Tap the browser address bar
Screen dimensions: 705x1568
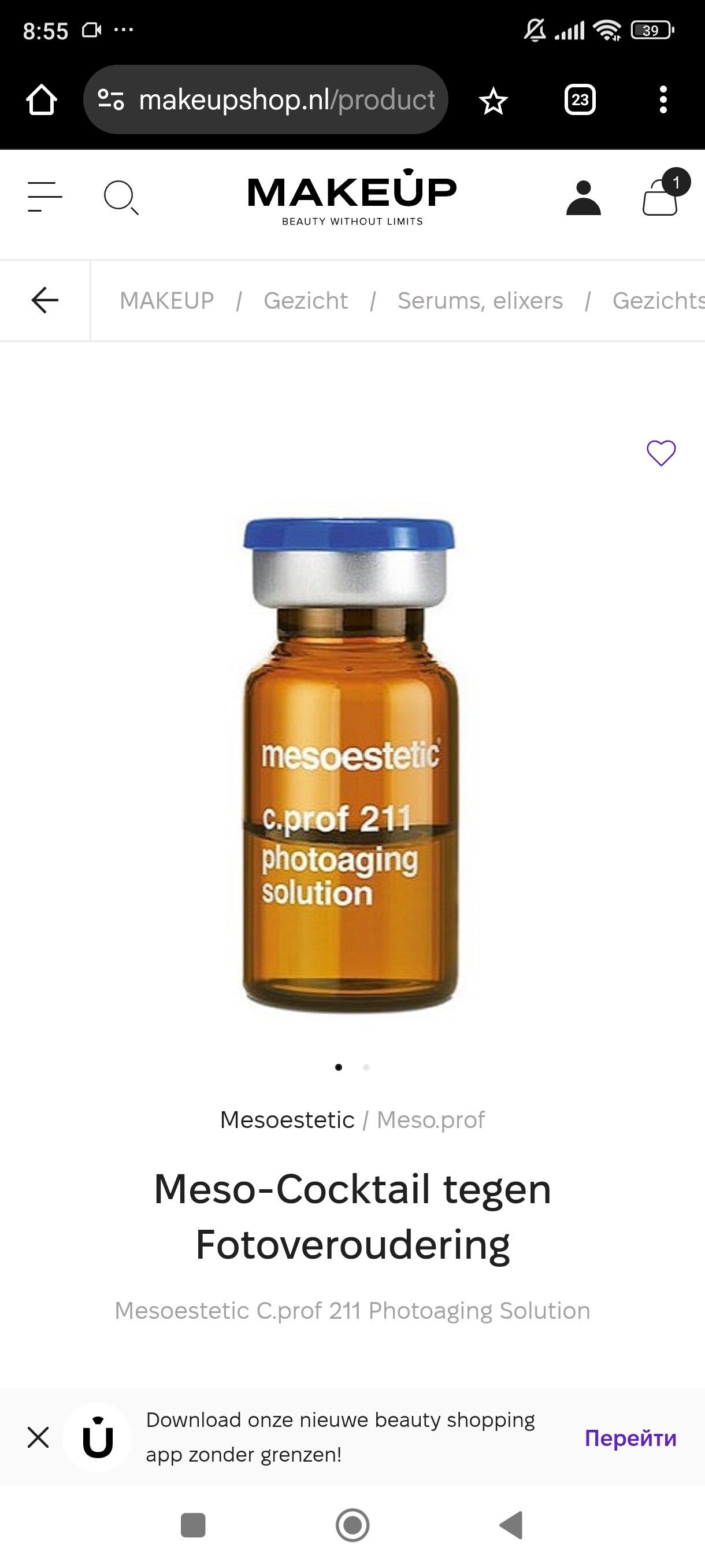point(286,100)
